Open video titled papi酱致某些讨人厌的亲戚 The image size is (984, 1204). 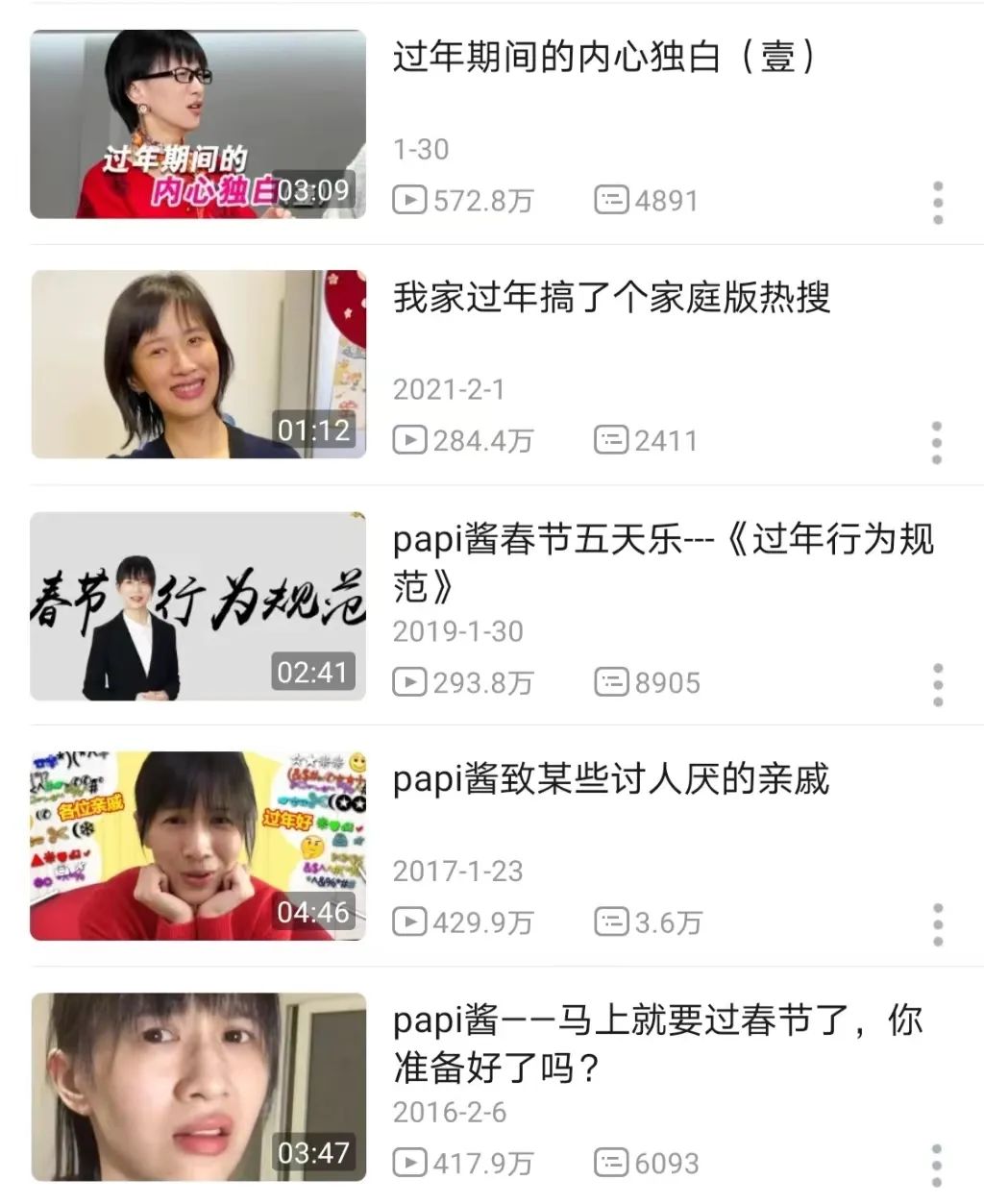pyautogui.click(x=610, y=779)
